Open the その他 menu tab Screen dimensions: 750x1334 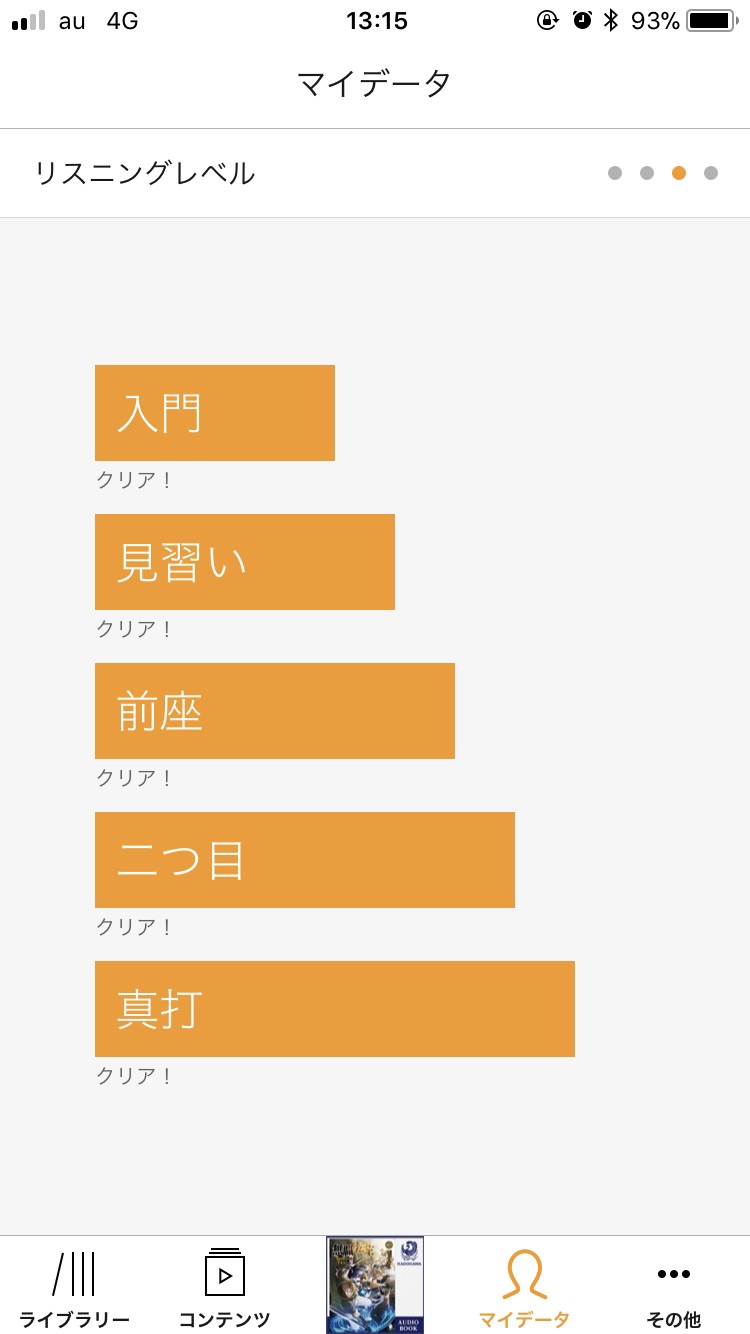coord(674,1287)
